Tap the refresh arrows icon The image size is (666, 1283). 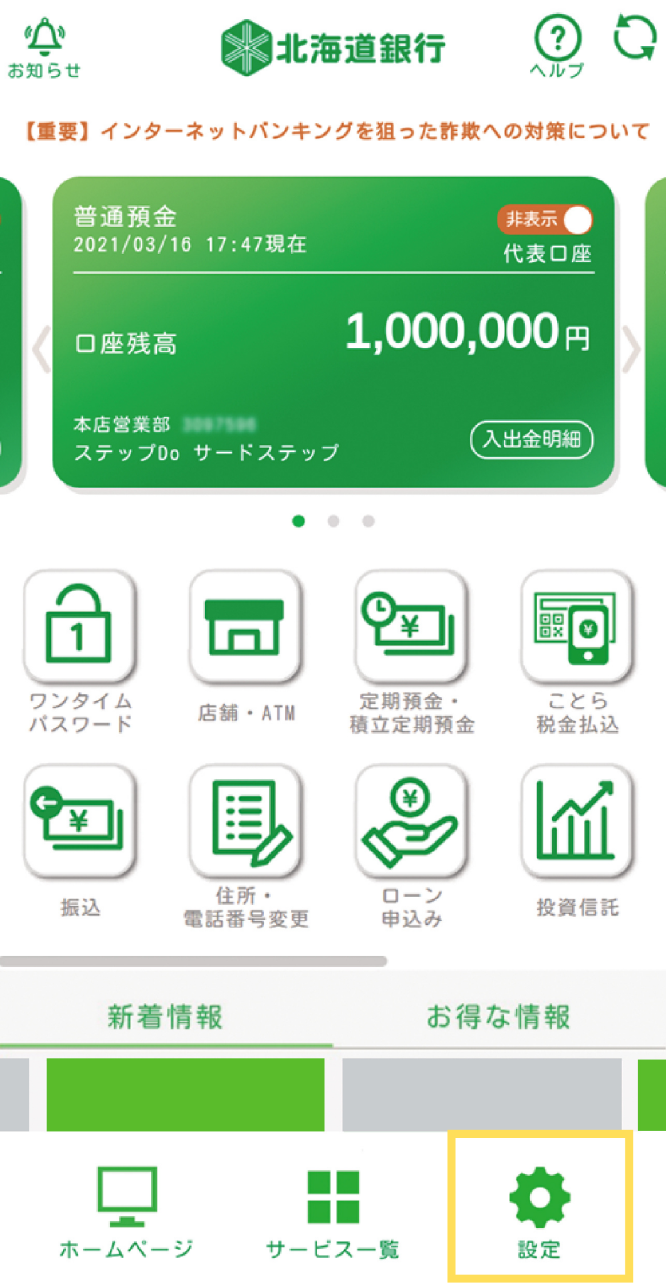(x=637, y=40)
